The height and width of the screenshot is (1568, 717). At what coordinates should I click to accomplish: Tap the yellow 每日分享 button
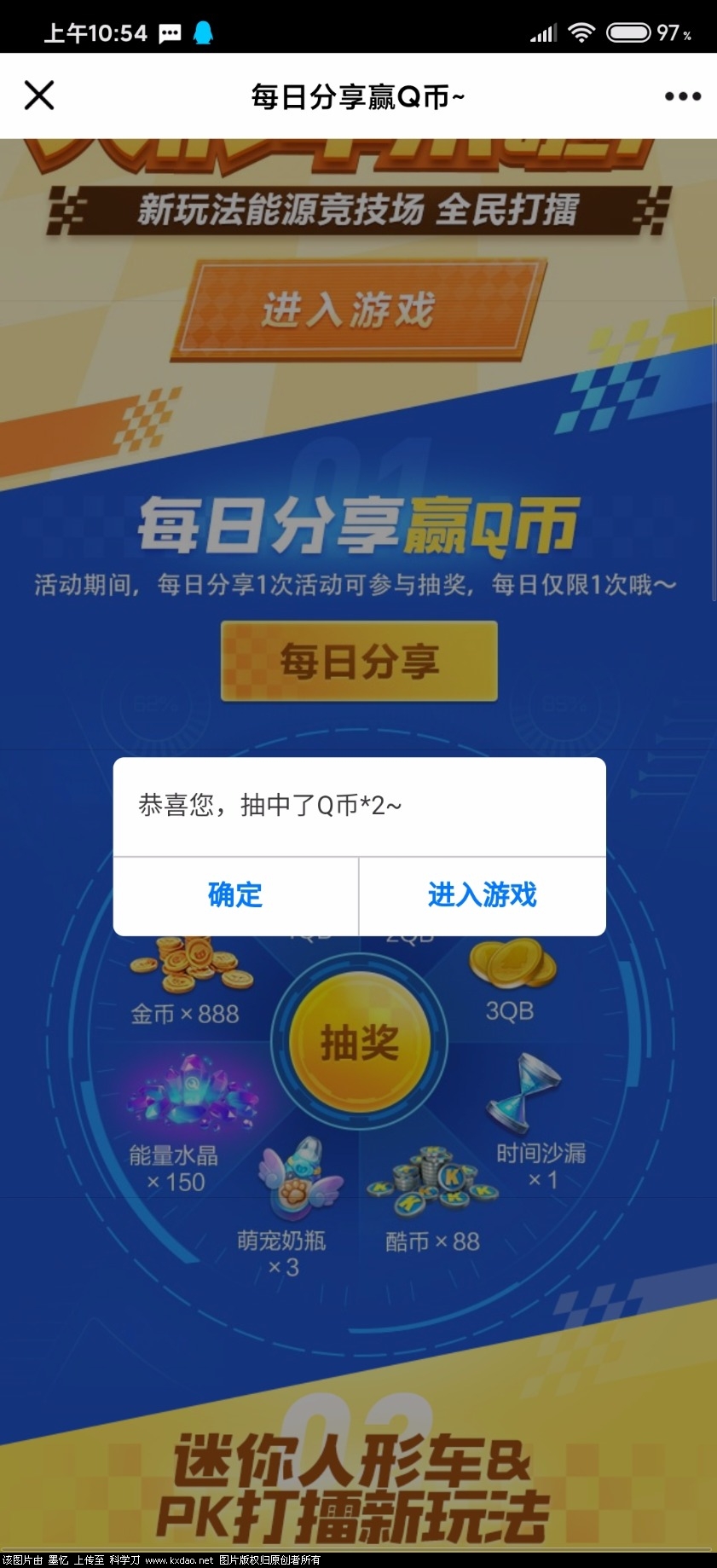359,661
